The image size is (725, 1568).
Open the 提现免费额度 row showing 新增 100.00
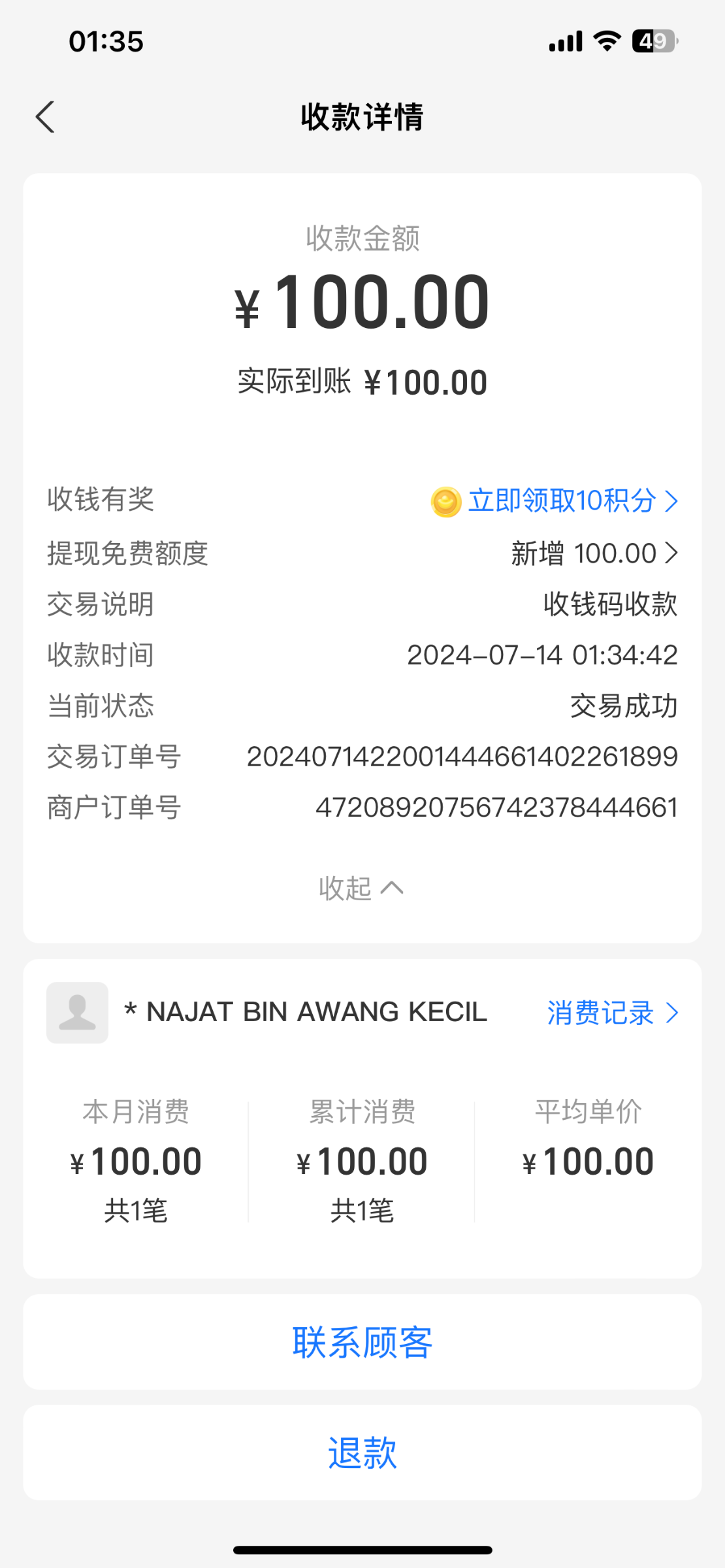click(362, 553)
